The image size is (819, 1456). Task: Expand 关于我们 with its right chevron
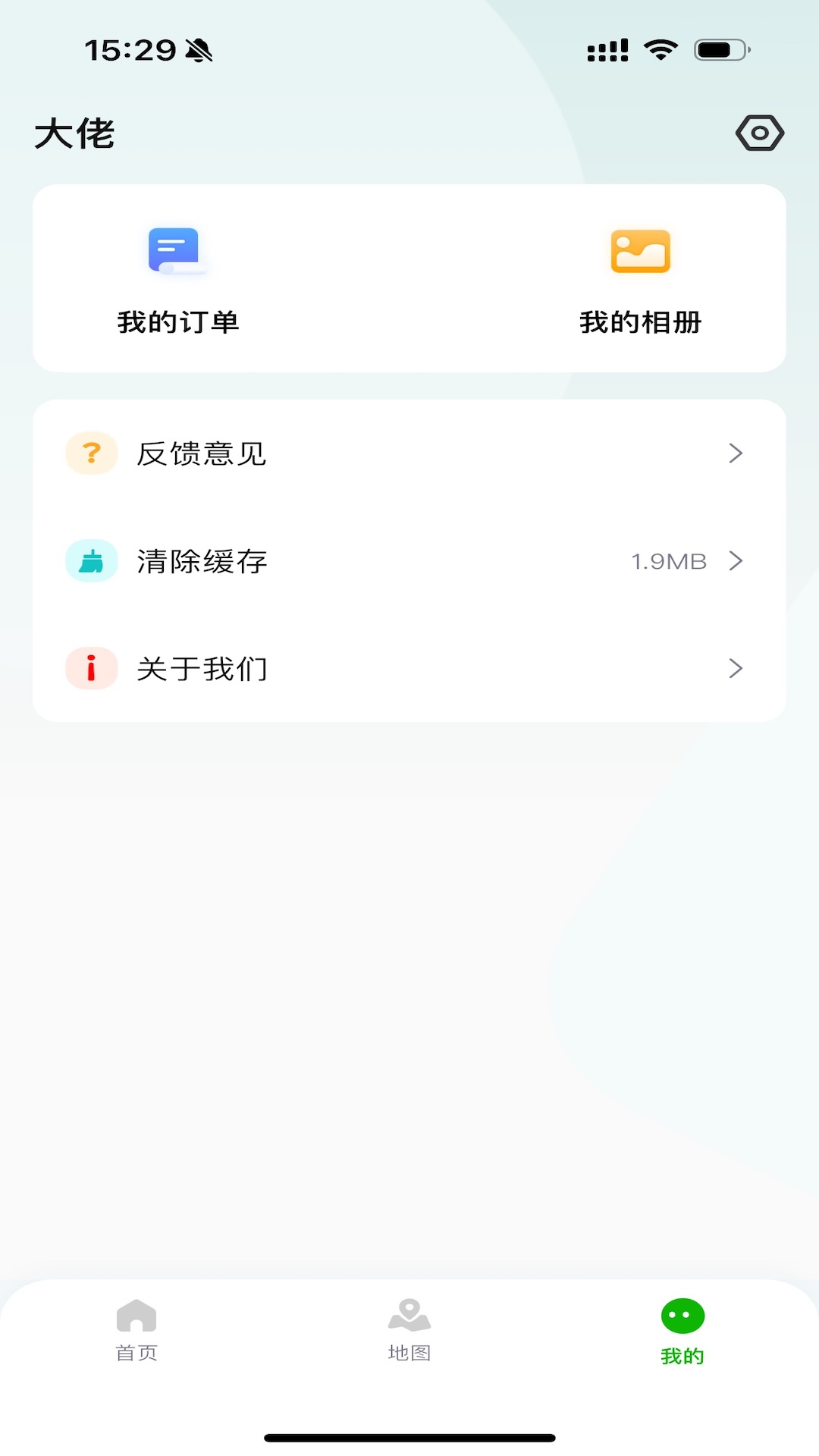pyautogui.click(x=735, y=668)
